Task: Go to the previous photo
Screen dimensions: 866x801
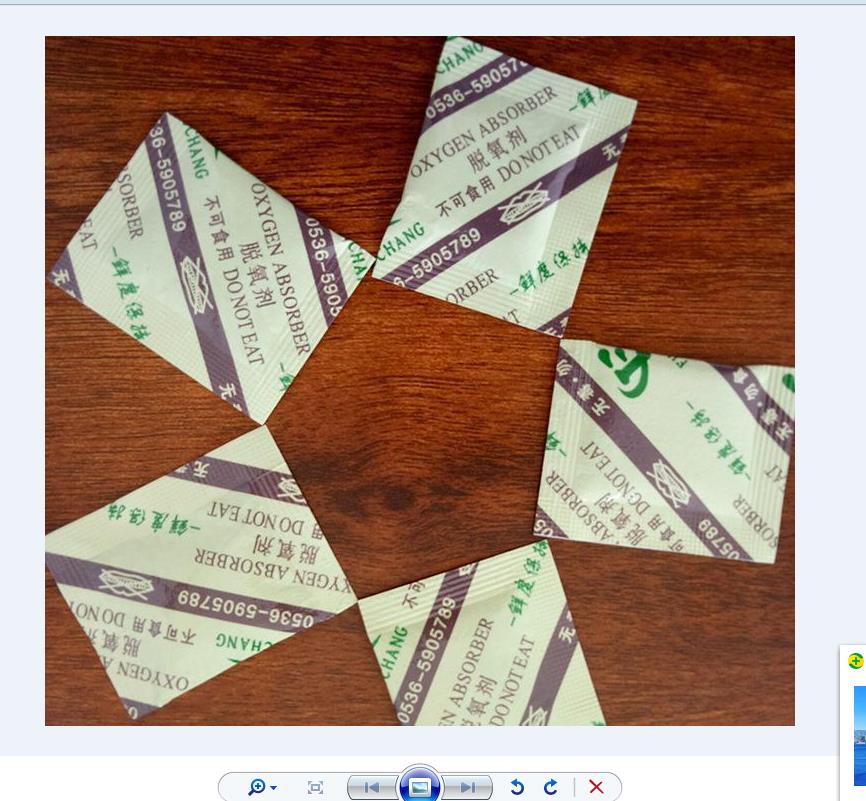Action: (371, 788)
